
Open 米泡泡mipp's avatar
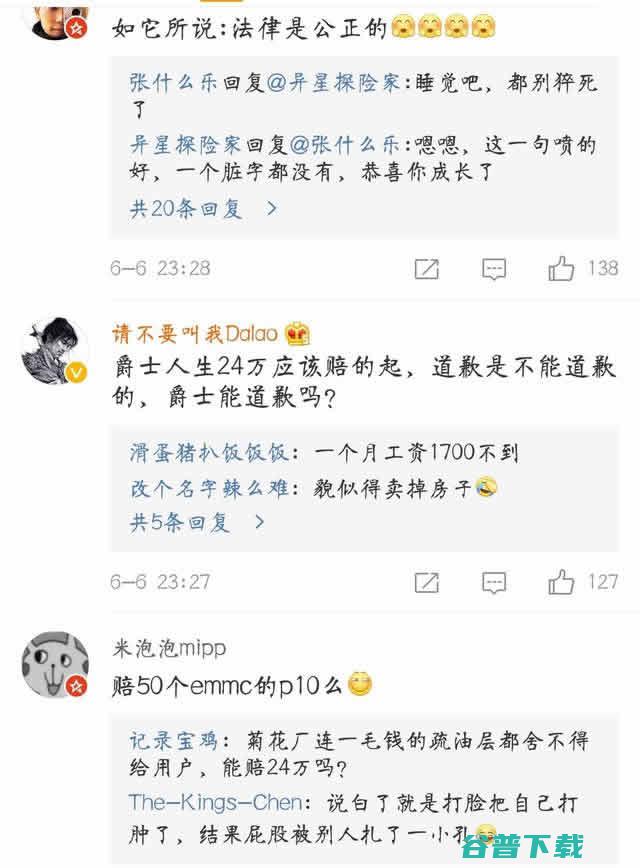click(x=55, y=664)
